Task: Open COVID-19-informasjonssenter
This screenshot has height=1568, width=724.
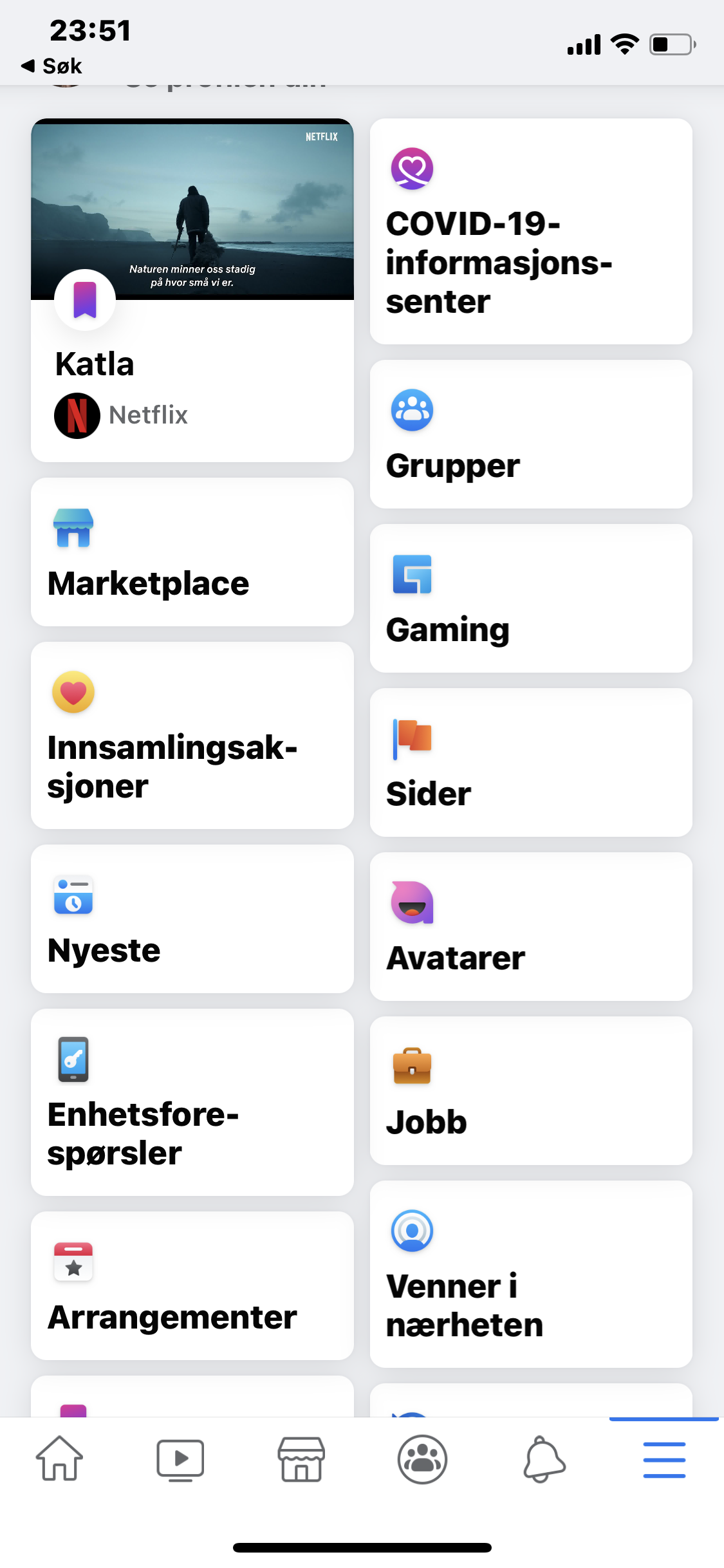Action: (x=531, y=231)
